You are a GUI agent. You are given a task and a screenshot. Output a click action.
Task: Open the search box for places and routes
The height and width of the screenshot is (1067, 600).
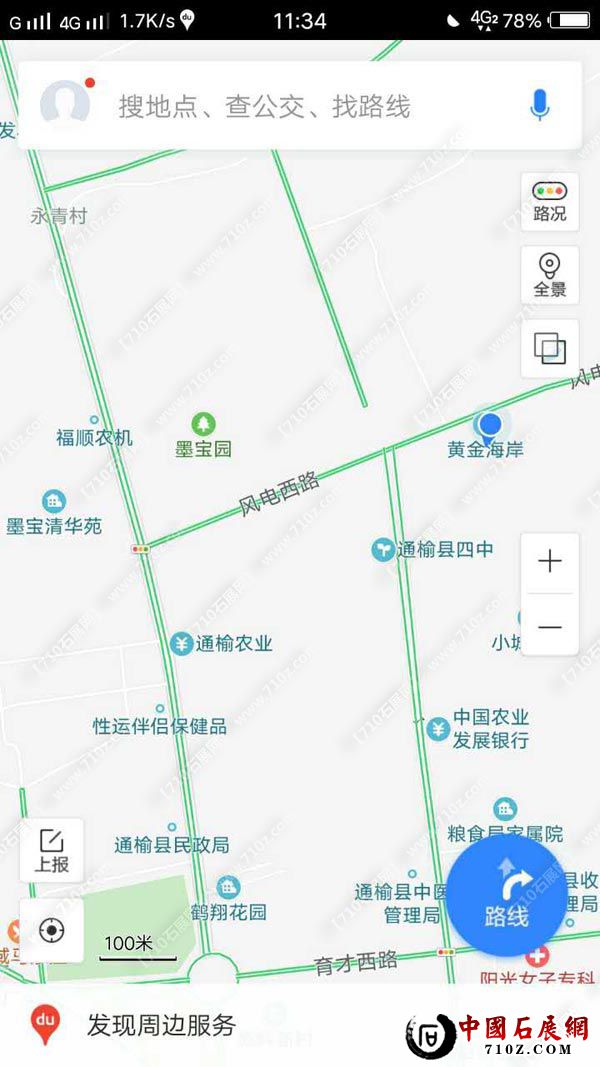pyautogui.click(x=300, y=106)
